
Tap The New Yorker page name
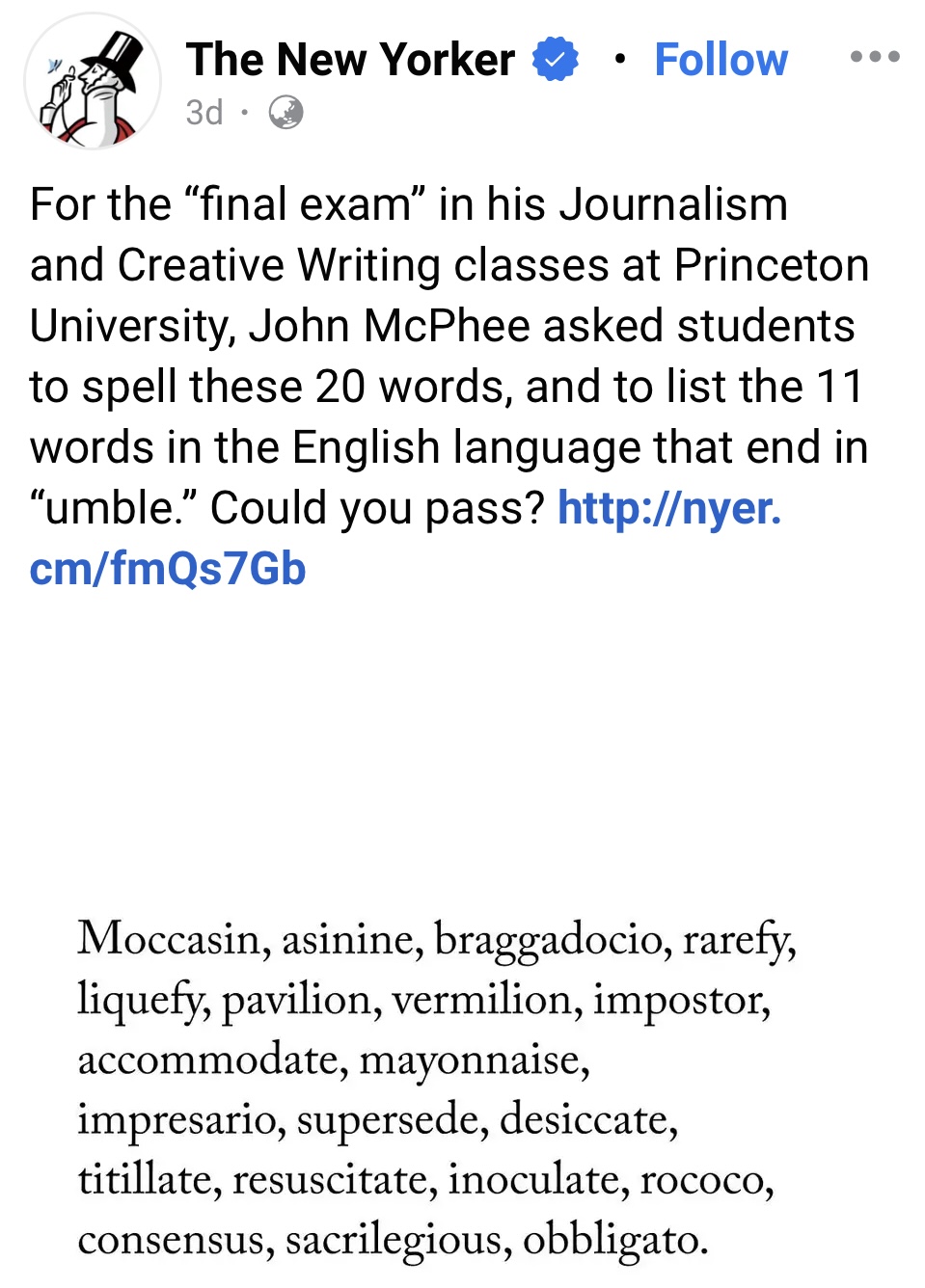click(350, 60)
